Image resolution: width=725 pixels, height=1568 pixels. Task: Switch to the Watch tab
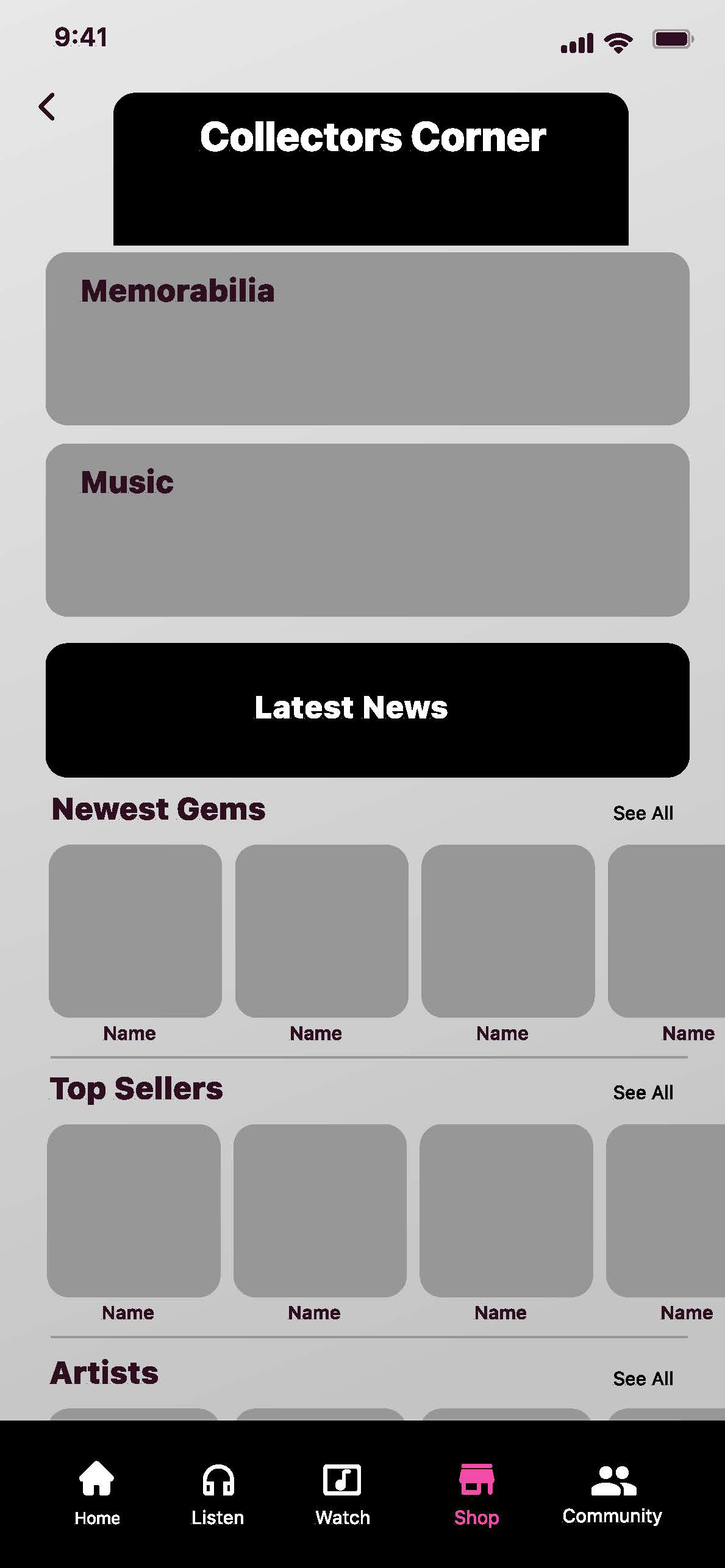(343, 1493)
